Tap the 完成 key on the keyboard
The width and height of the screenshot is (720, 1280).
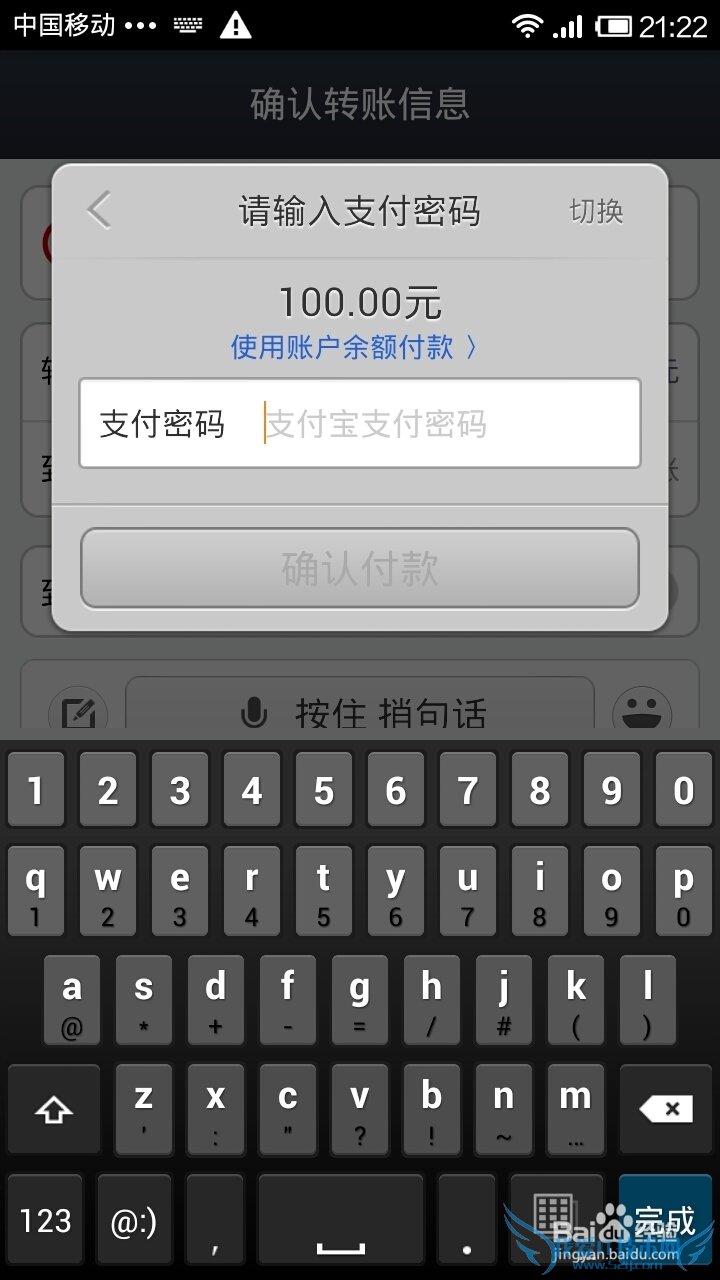coord(664,1221)
